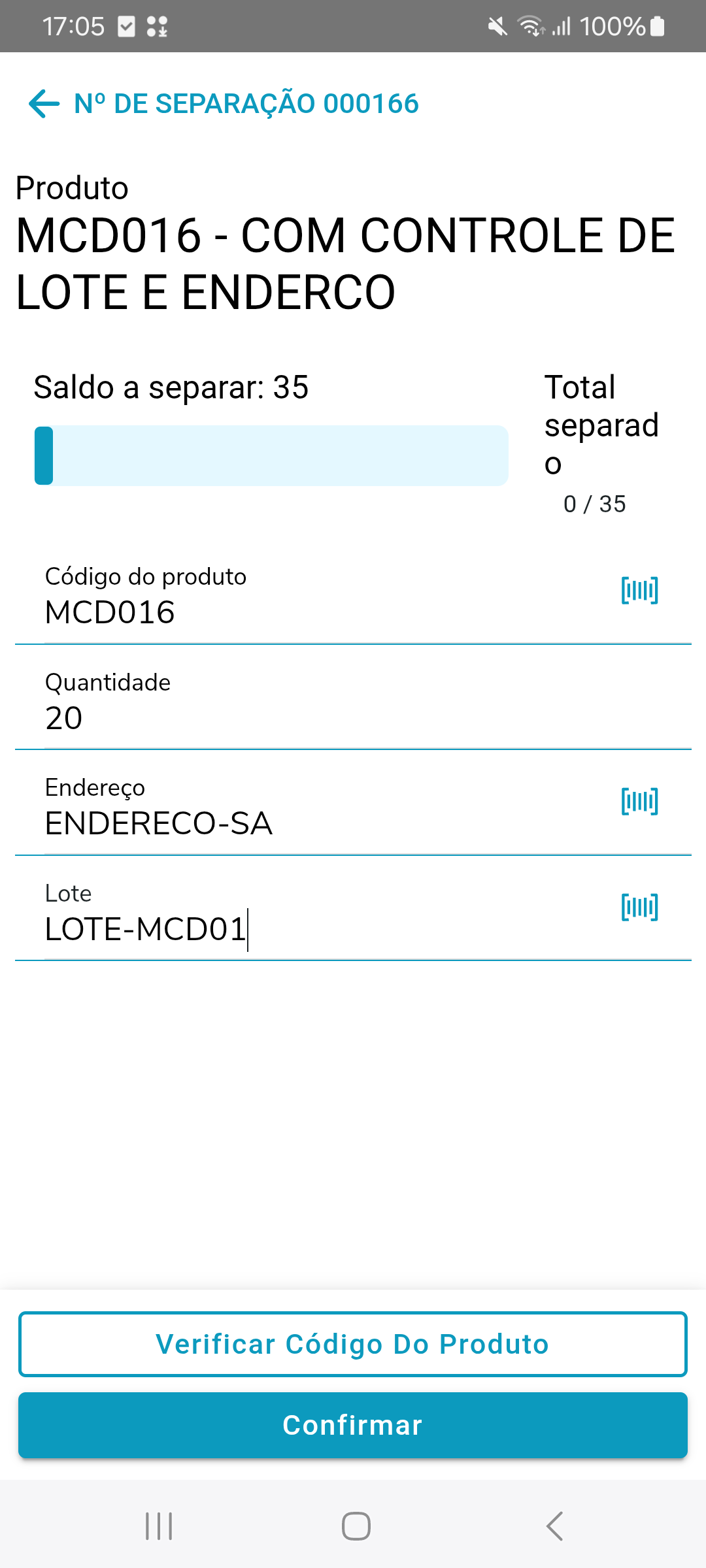This screenshot has width=706, height=1568.
Task: Scan barcode for Código do produto
Action: [639, 591]
